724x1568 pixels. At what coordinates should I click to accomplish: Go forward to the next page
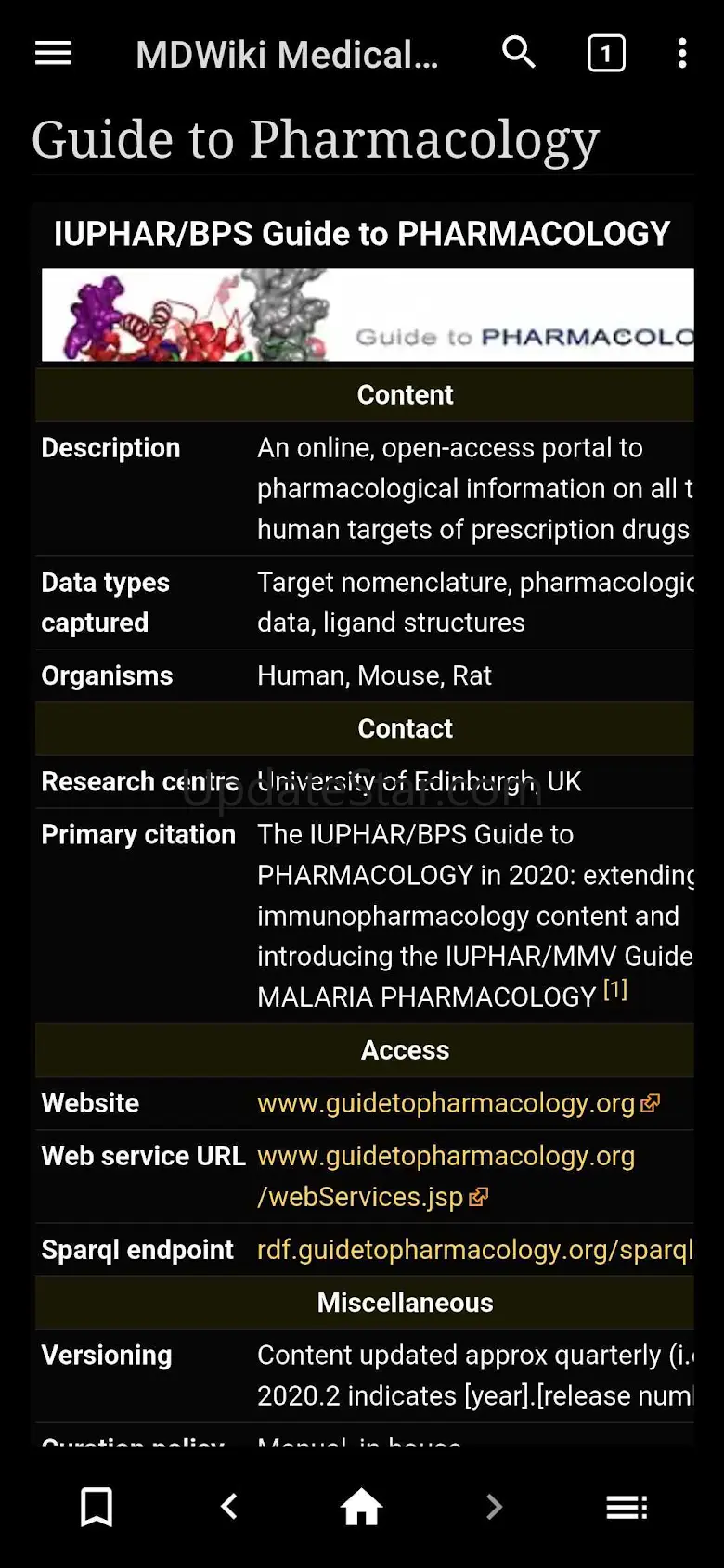(494, 1507)
